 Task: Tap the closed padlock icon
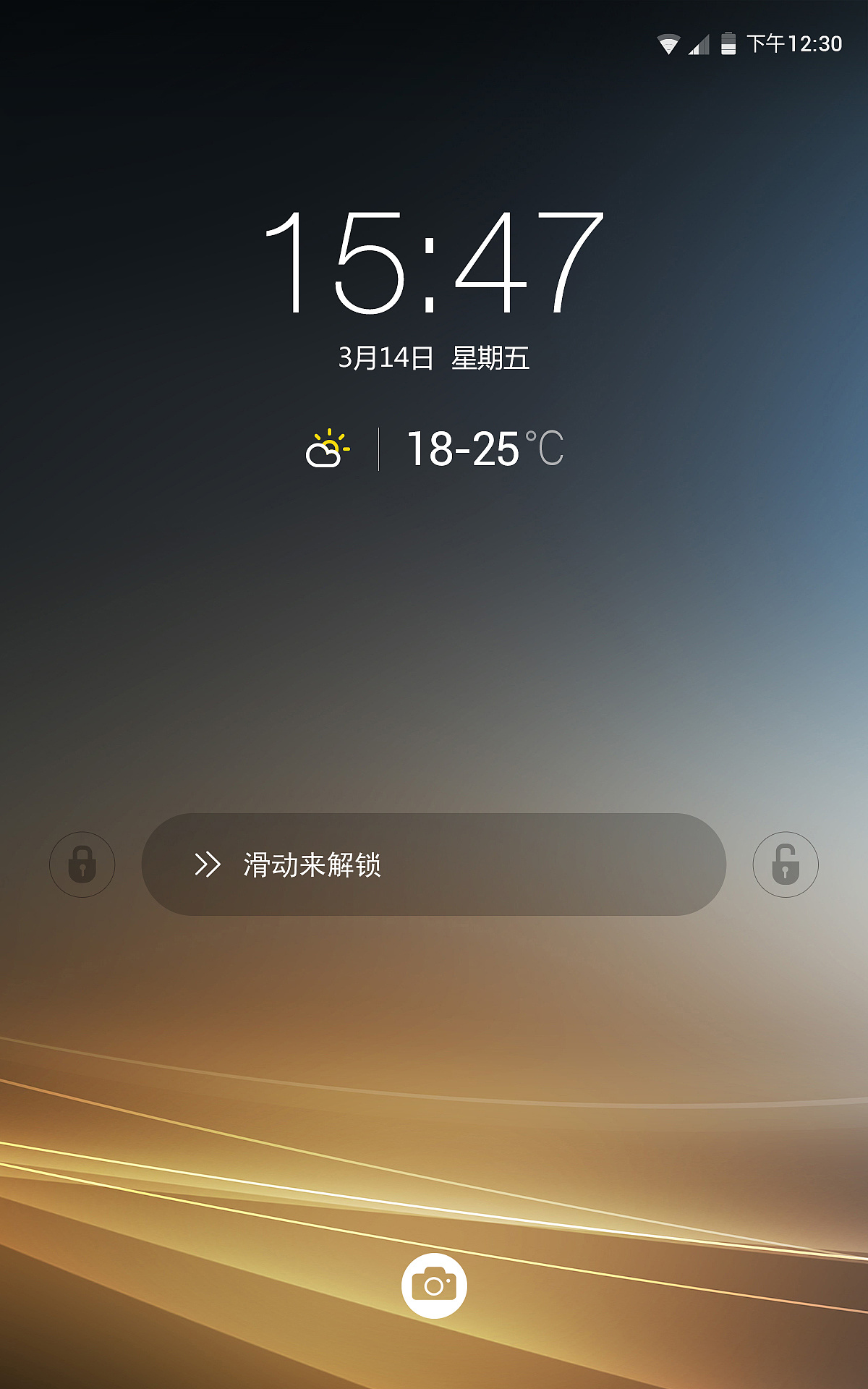click(x=82, y=865)
